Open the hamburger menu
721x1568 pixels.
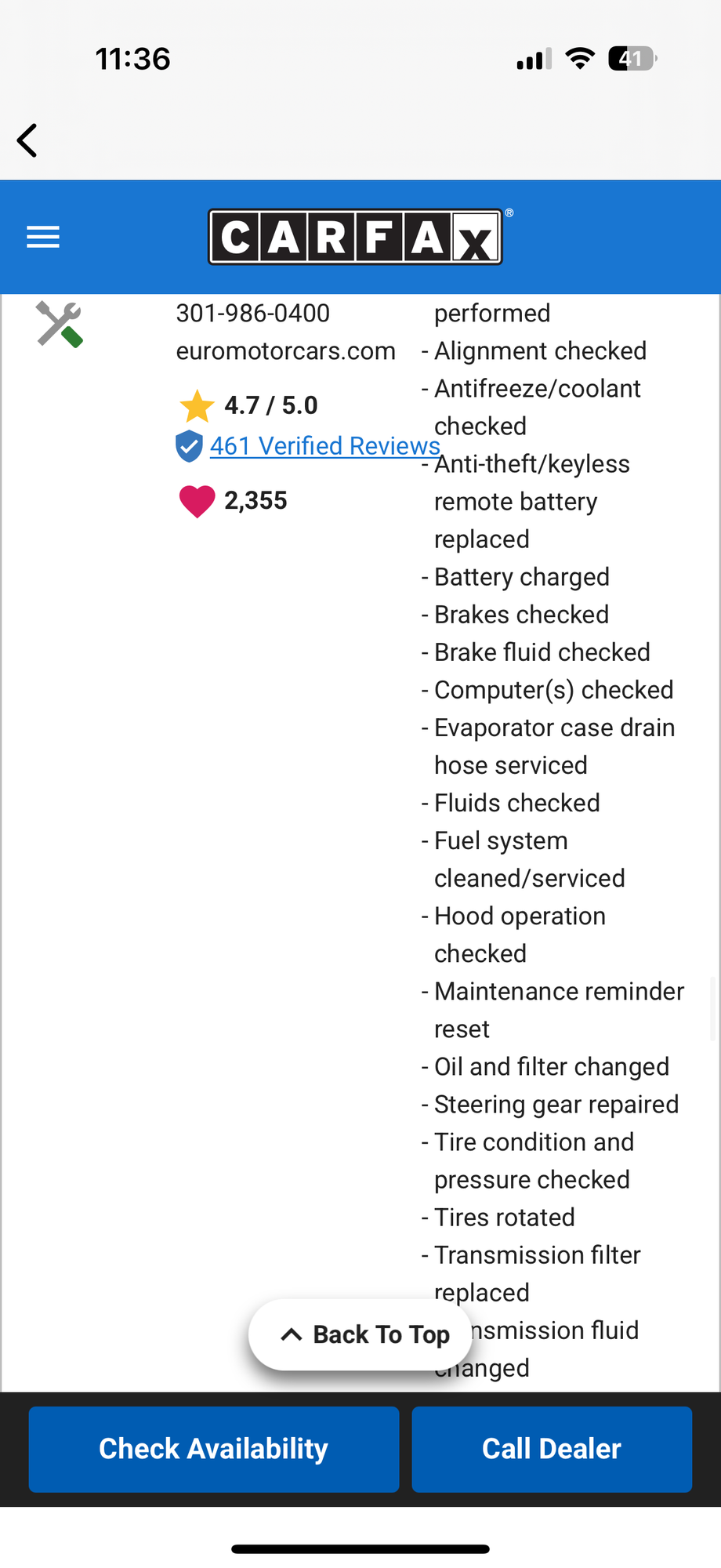click(x=43, y=237)
